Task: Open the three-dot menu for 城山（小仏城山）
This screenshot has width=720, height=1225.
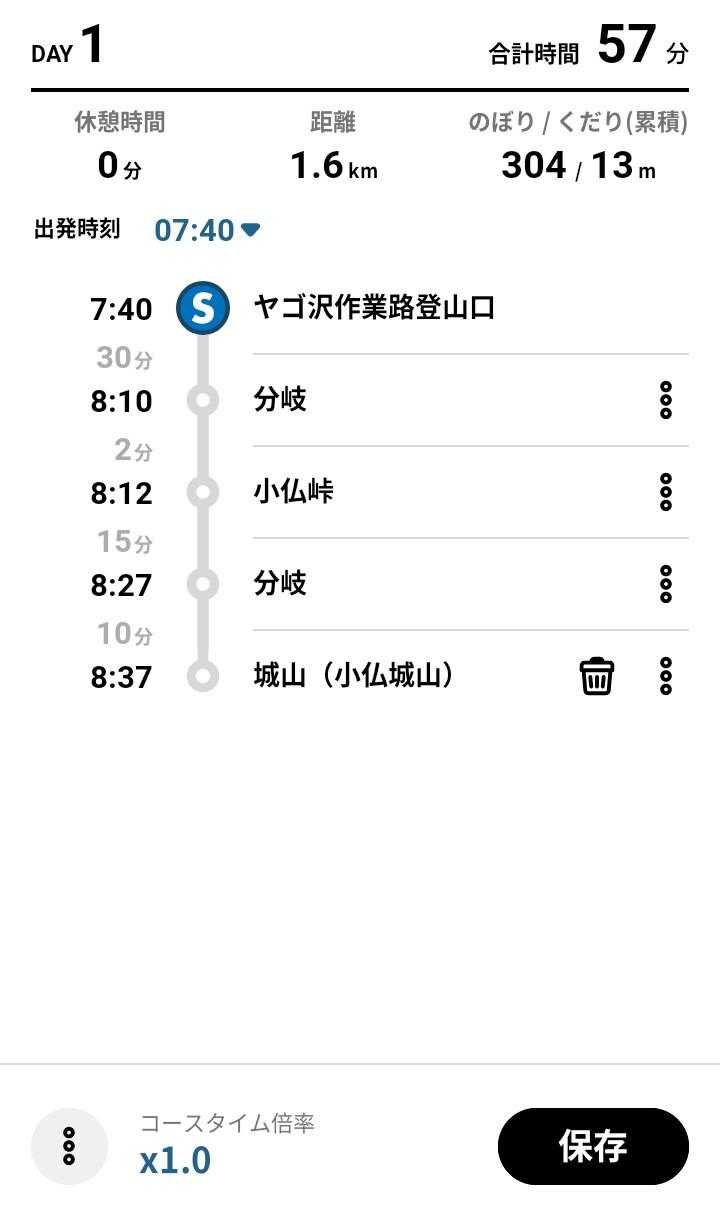Action: tap(666, 677)
